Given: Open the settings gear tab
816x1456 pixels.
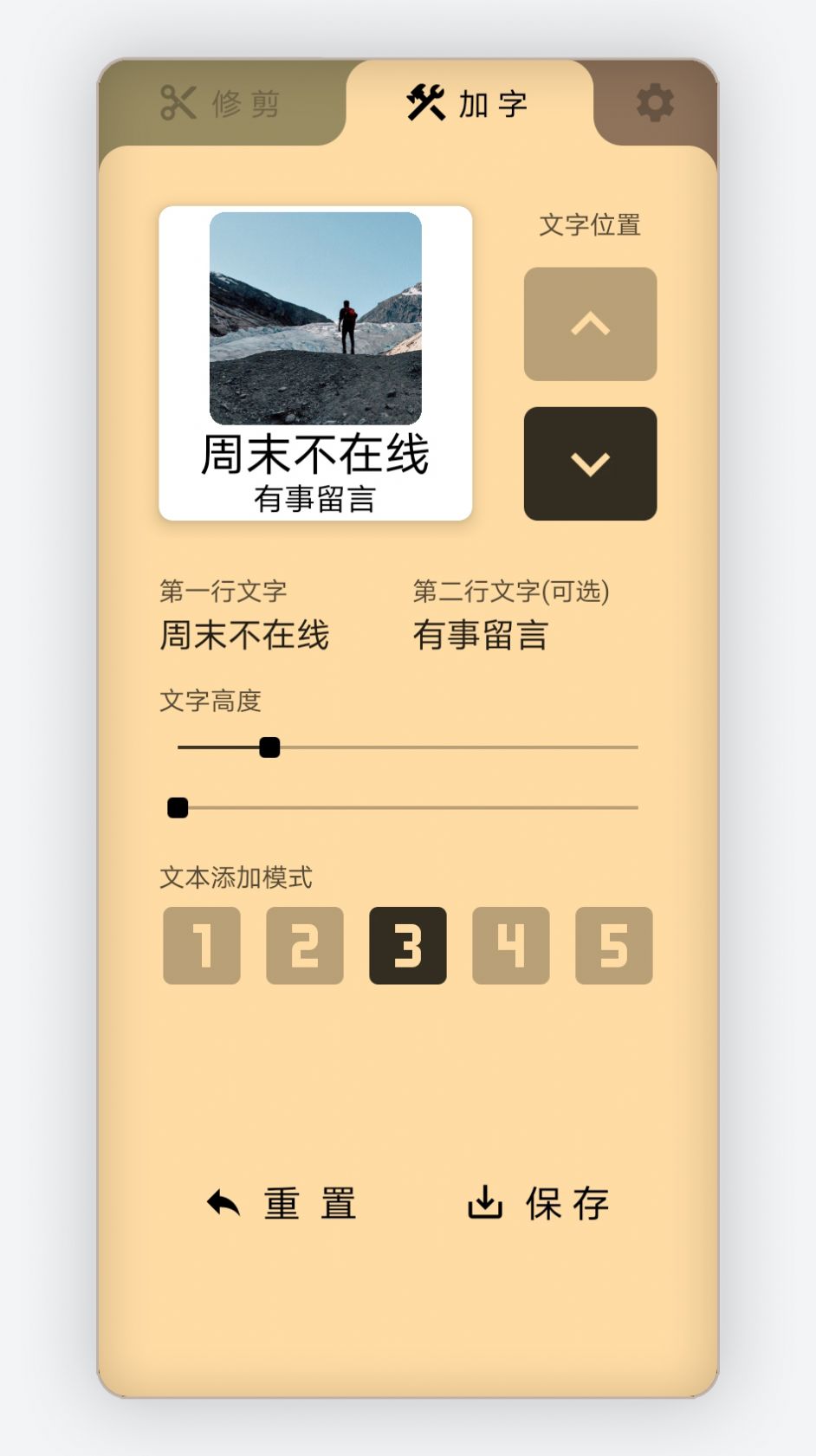Looking at the screenshot, I should click(x=655, y=103).
